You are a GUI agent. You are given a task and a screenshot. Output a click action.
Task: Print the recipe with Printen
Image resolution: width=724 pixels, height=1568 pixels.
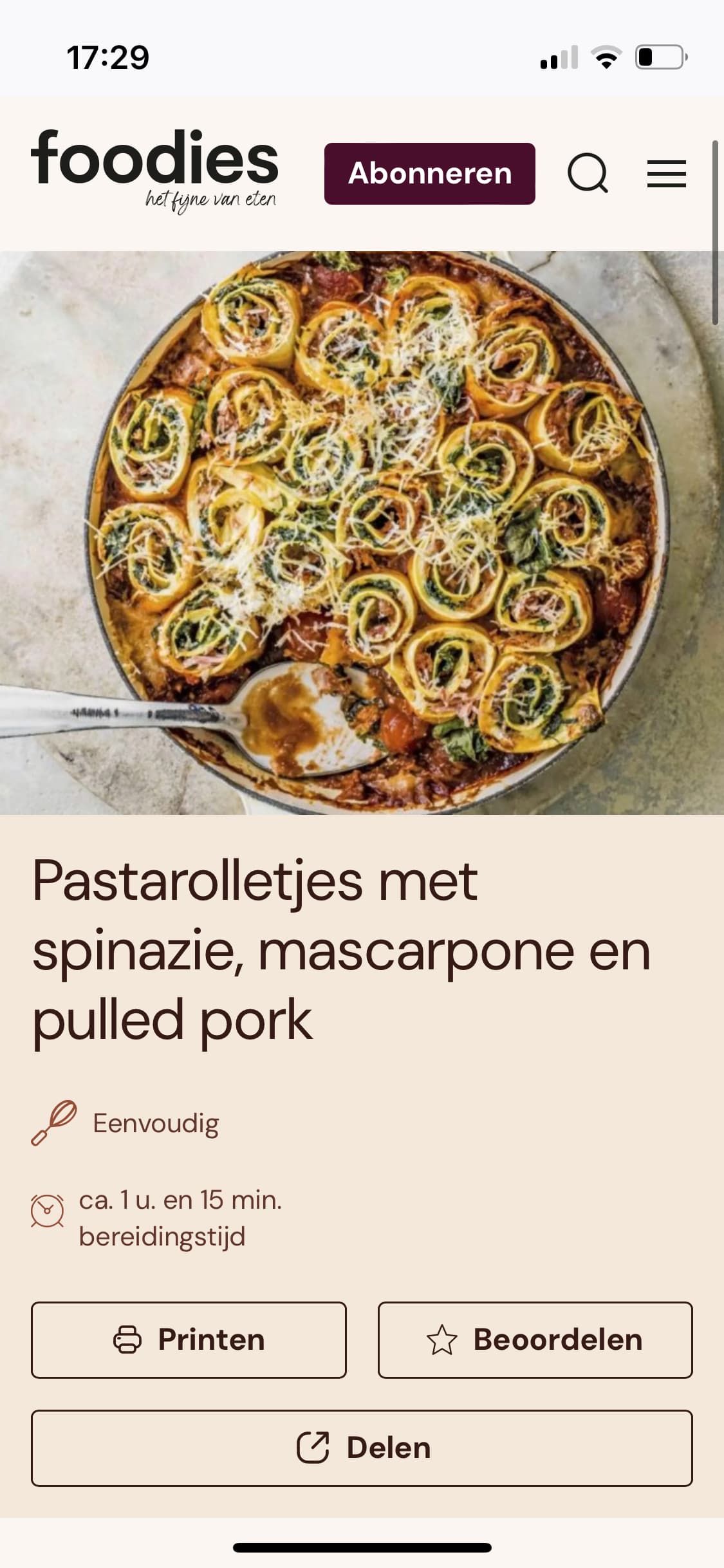189,1340
